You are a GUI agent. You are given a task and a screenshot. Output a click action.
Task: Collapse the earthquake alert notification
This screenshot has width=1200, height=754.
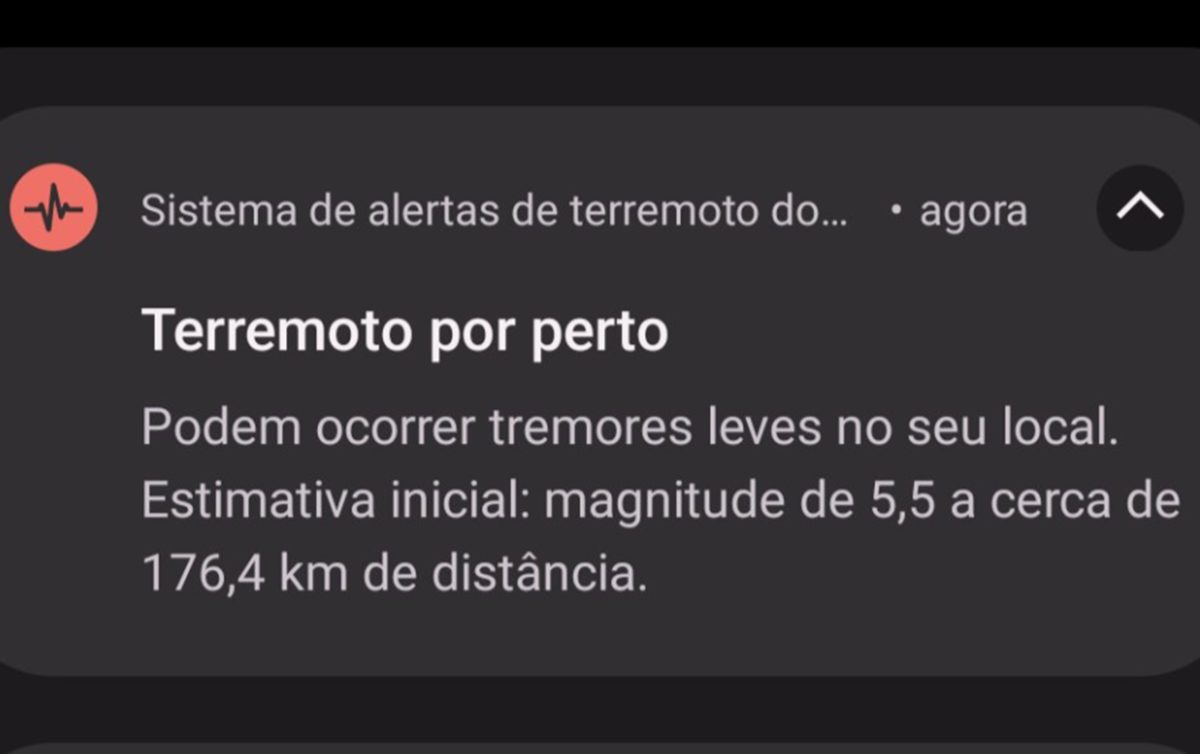pos(1139,208)
